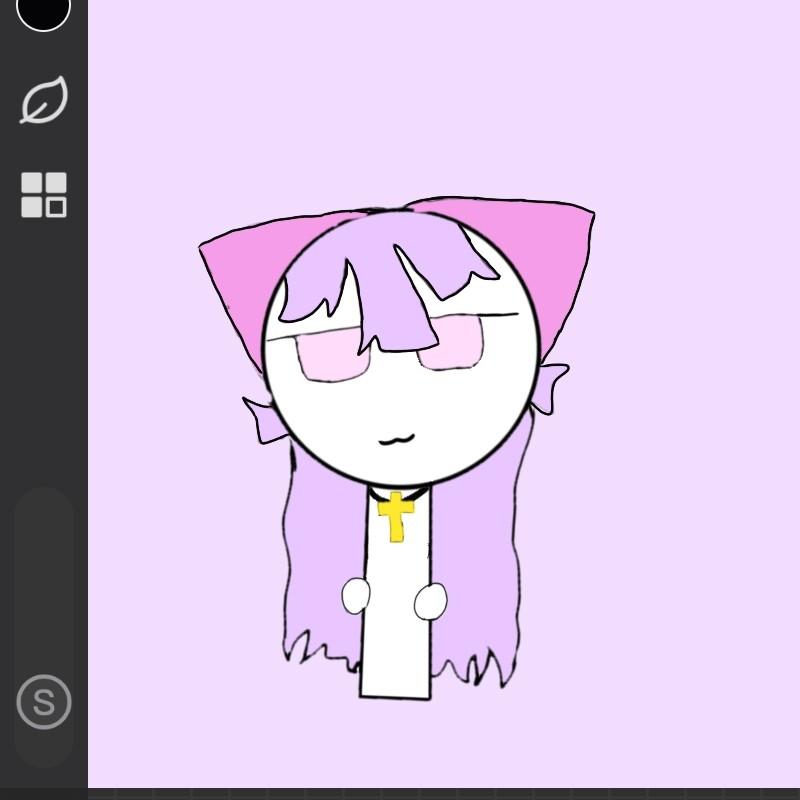Open the black color picker circle
800x800 pixels.
(43, 8)
